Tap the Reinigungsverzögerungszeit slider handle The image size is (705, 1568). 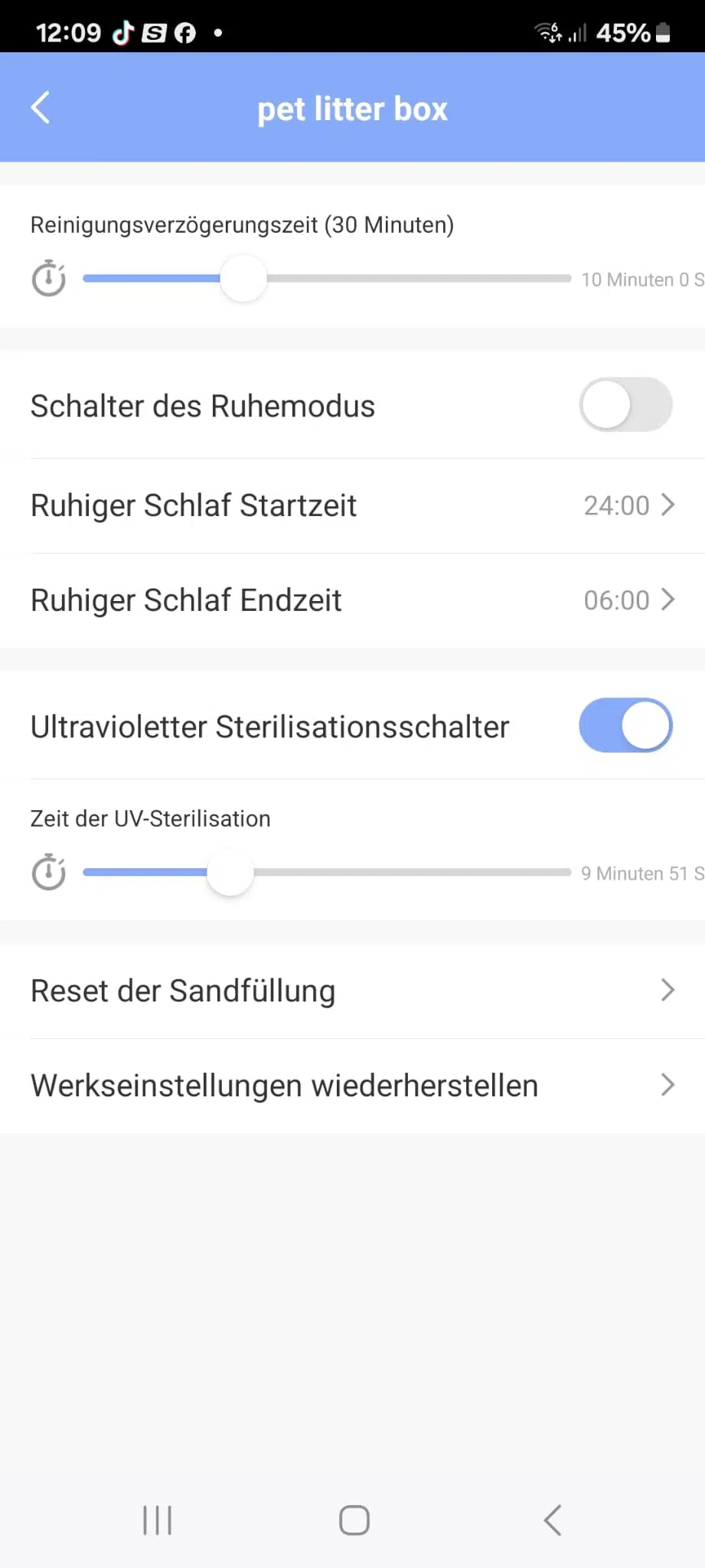[x=243, y=278]
